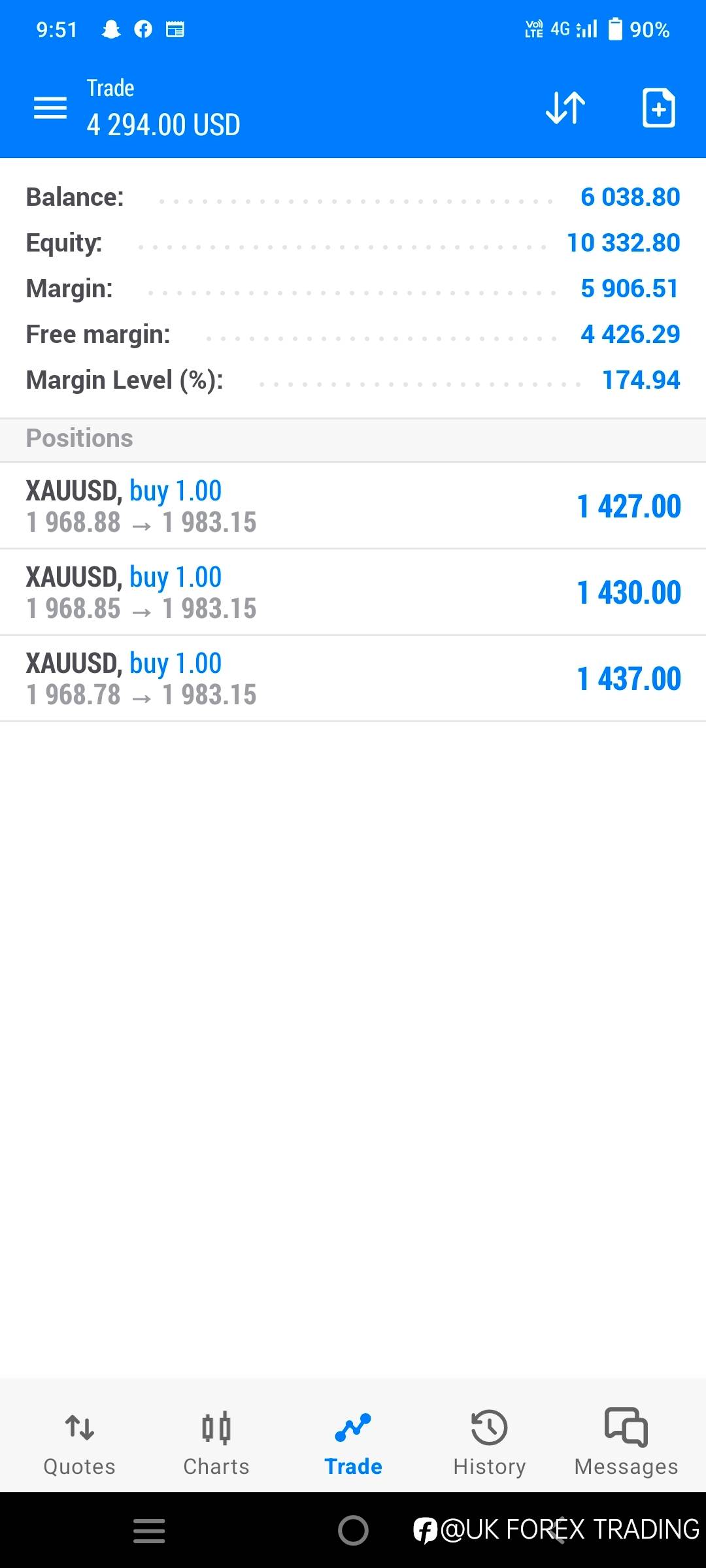Select the Trade tab

pyautogui.click(x=353, y=1444)
